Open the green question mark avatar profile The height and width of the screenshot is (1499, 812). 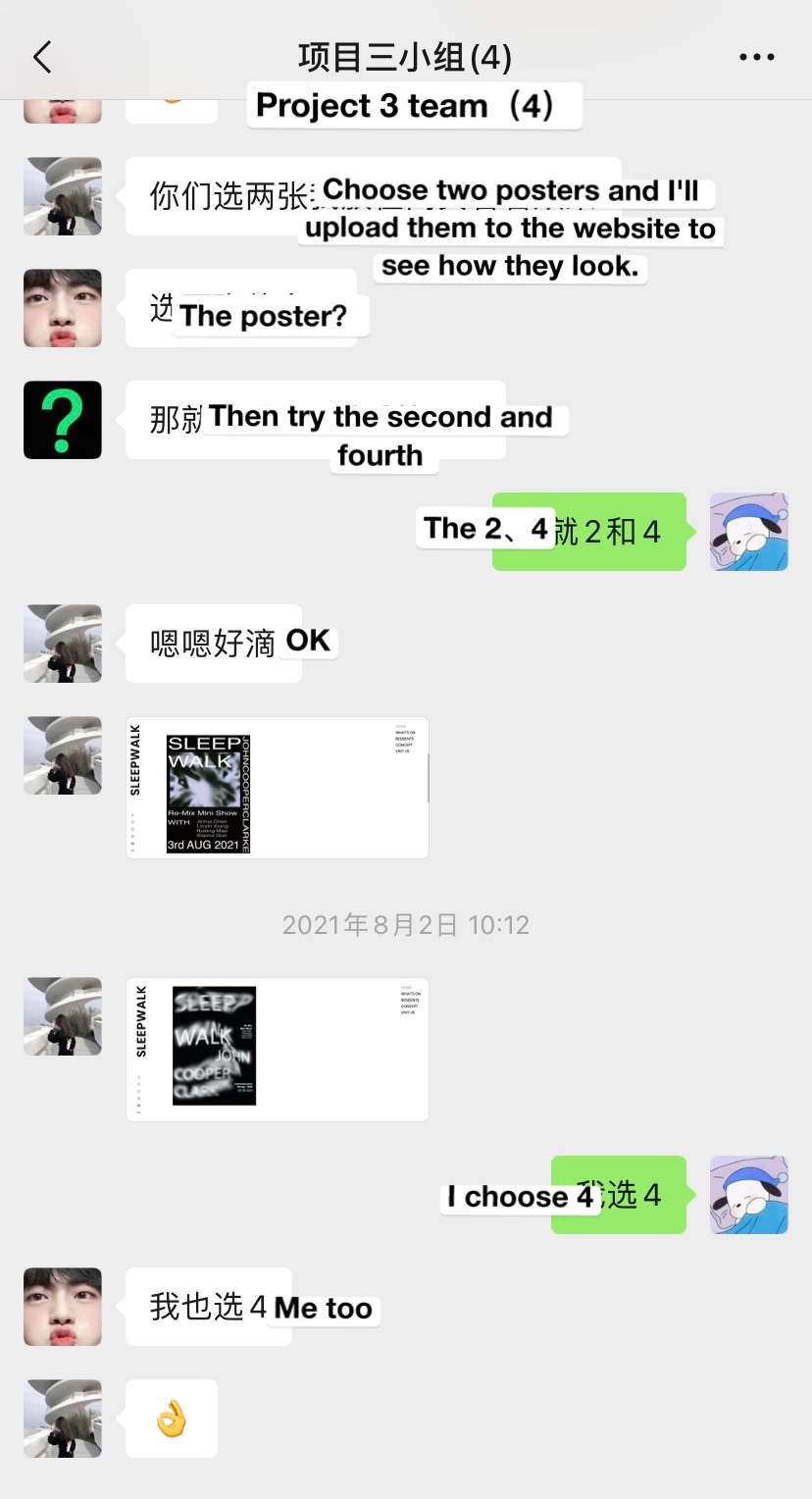[63, 420]
